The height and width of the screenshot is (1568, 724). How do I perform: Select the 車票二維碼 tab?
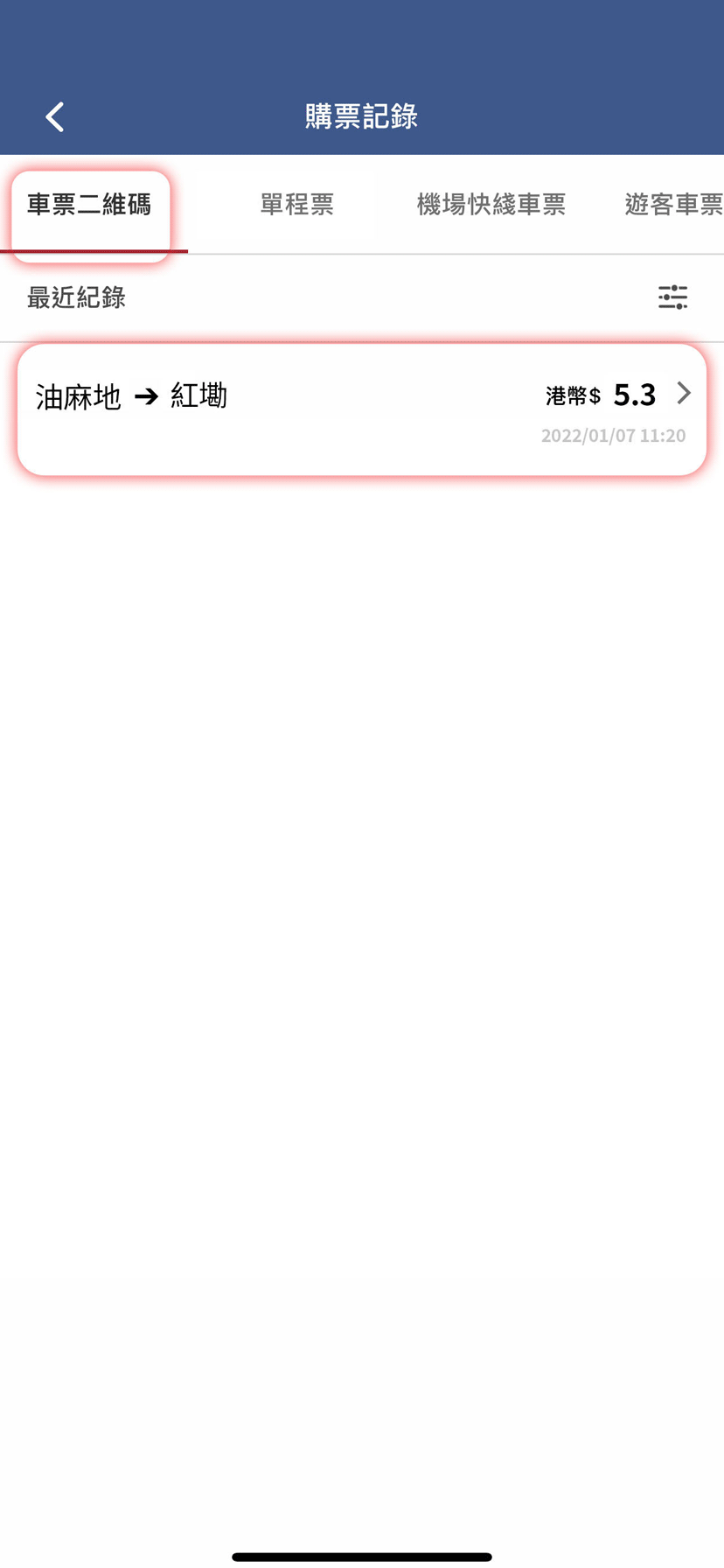[89, 205]
